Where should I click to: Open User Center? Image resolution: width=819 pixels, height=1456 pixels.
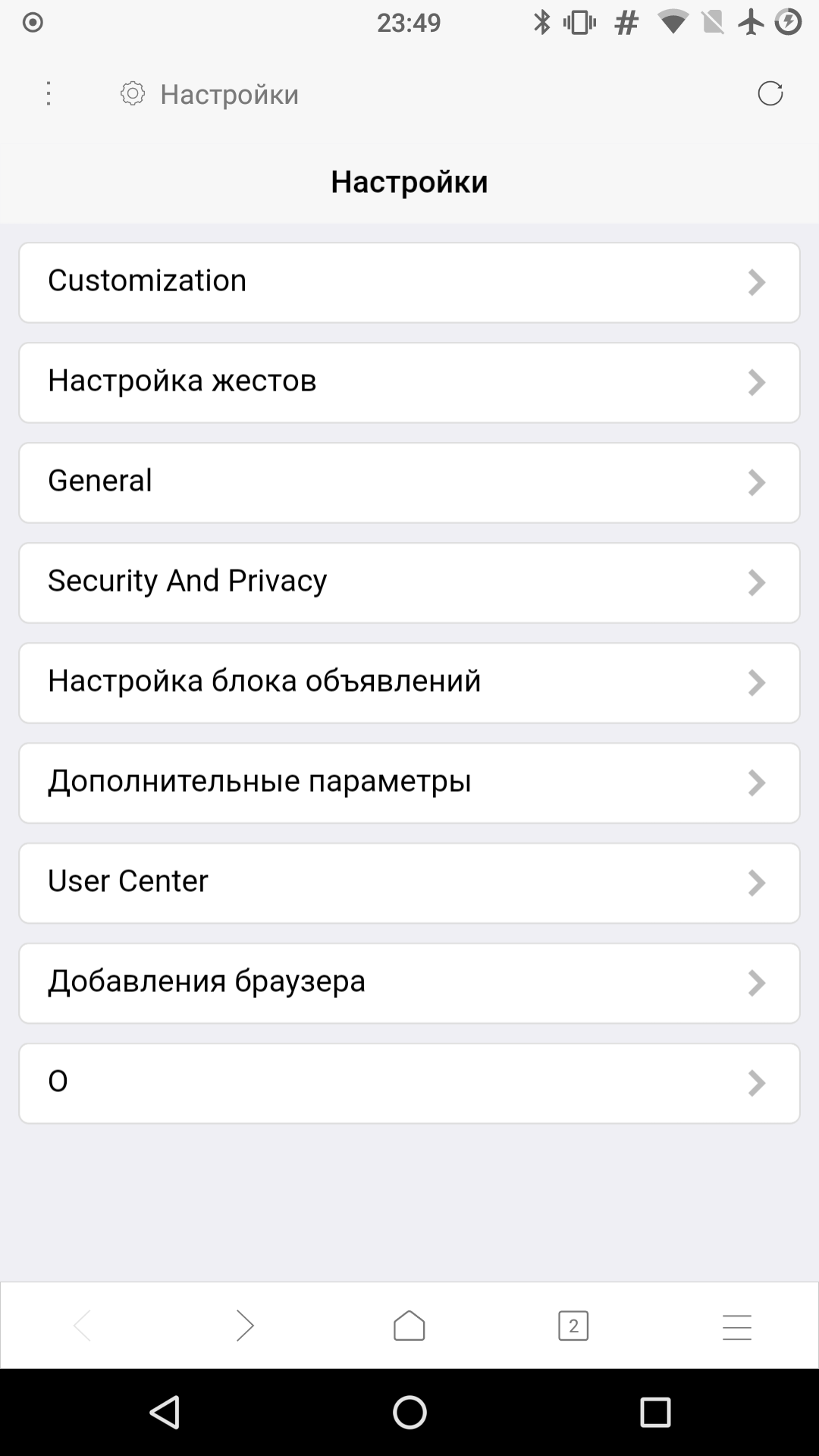pos(409,883)
